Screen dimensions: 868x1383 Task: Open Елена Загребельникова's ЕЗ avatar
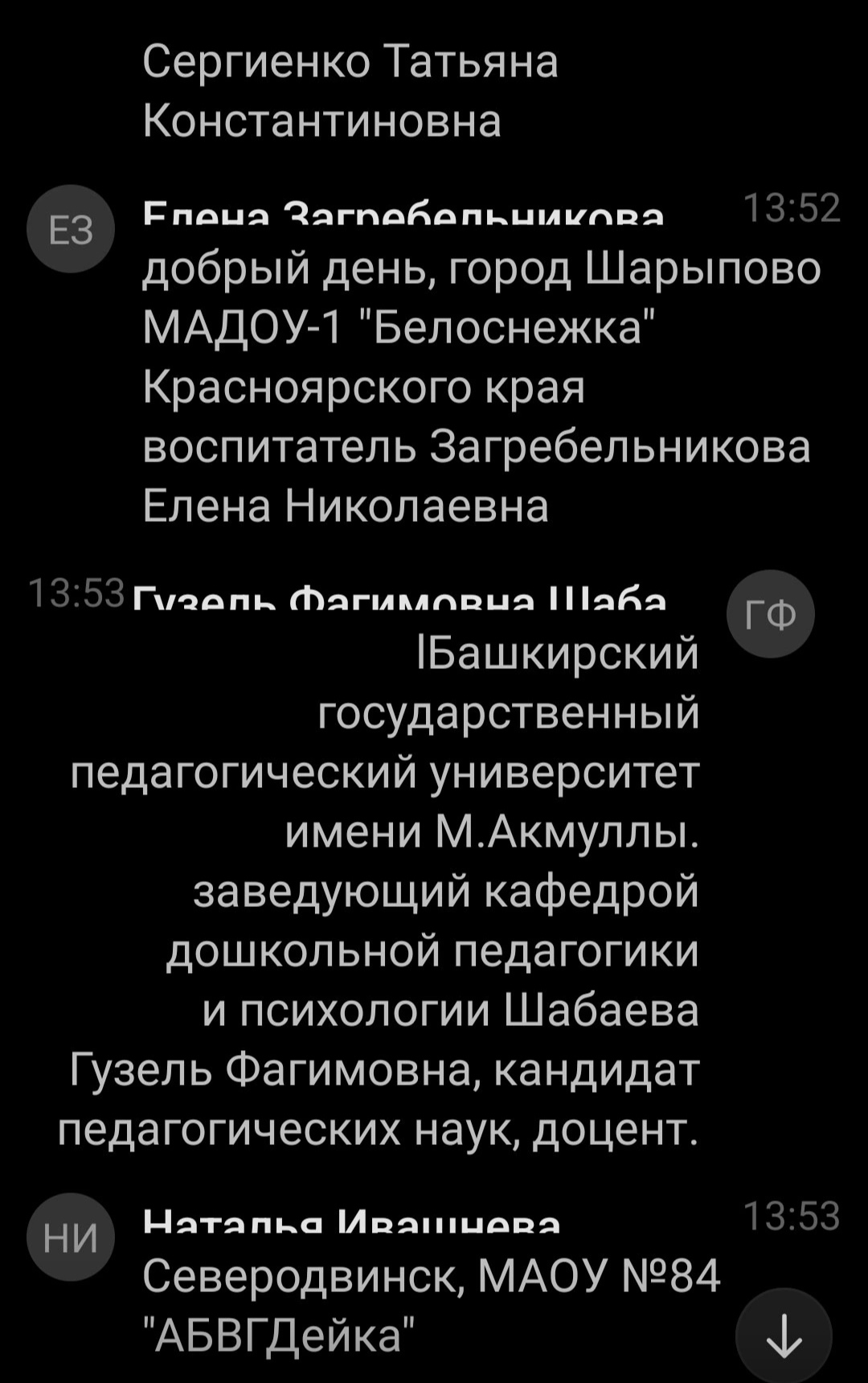(x=71, y=229)
